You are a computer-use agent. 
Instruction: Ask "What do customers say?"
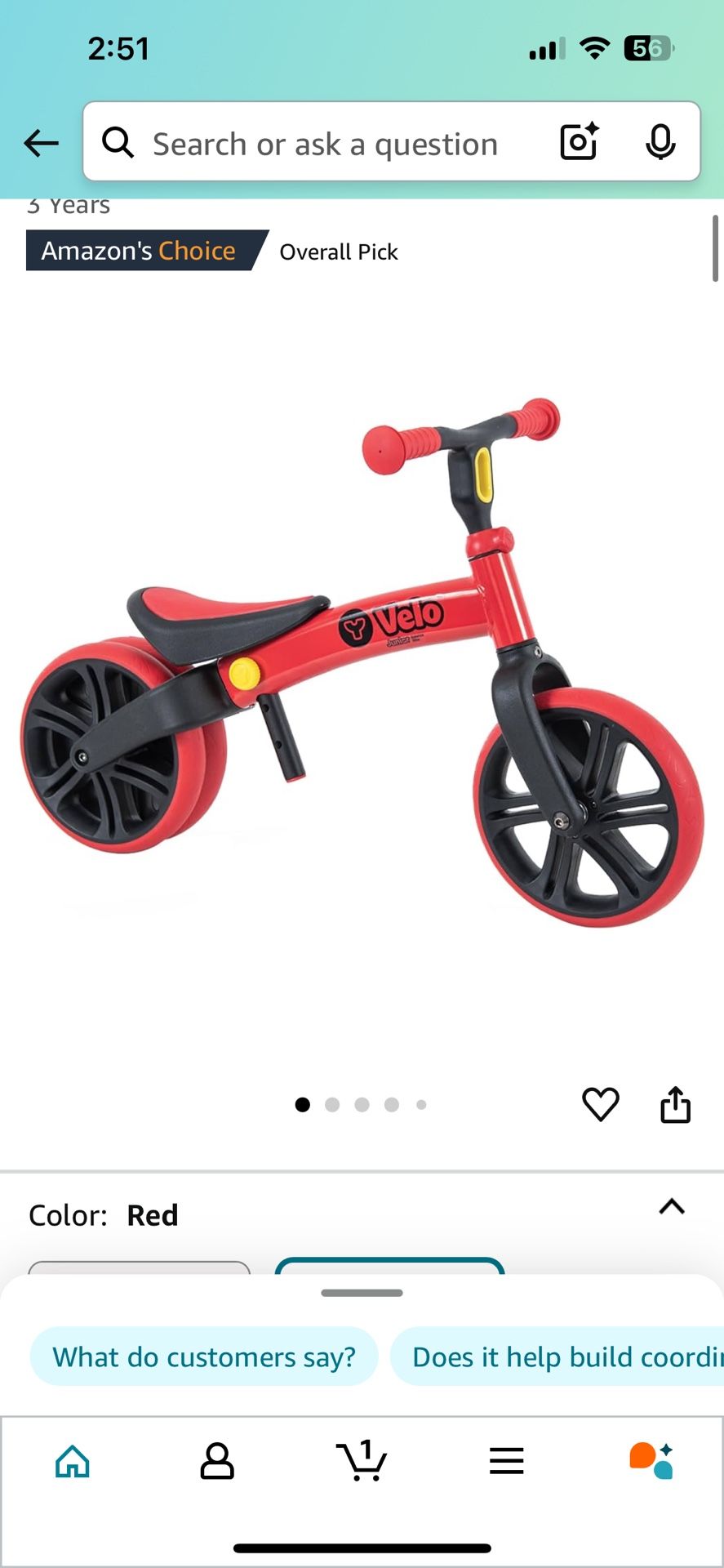[204, 1356]
